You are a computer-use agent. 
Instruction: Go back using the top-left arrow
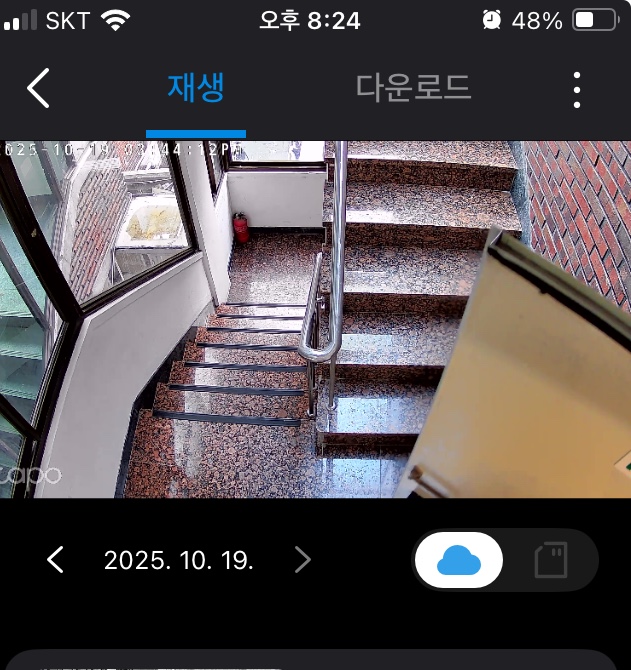pos(38,89)
